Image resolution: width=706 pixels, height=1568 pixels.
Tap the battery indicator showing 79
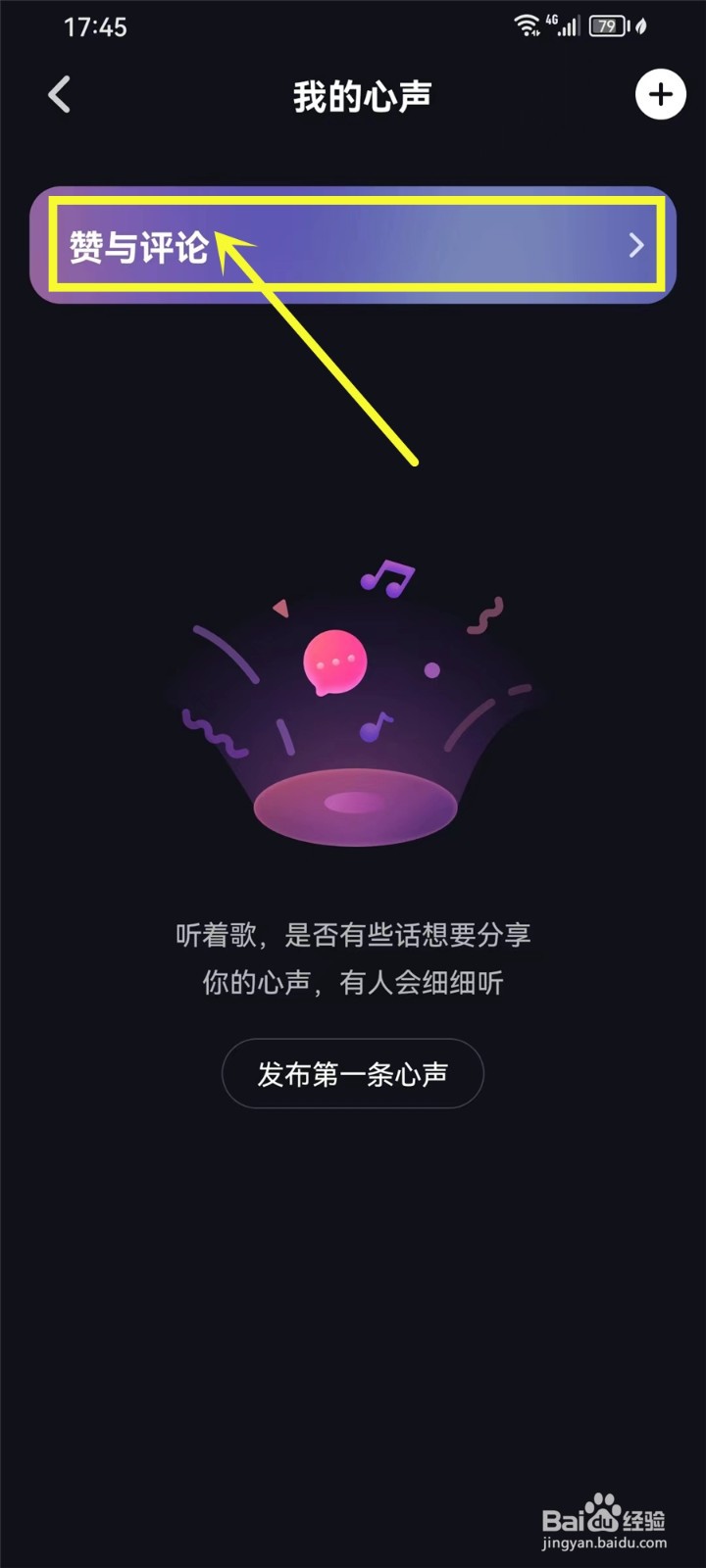click(609, 26)
